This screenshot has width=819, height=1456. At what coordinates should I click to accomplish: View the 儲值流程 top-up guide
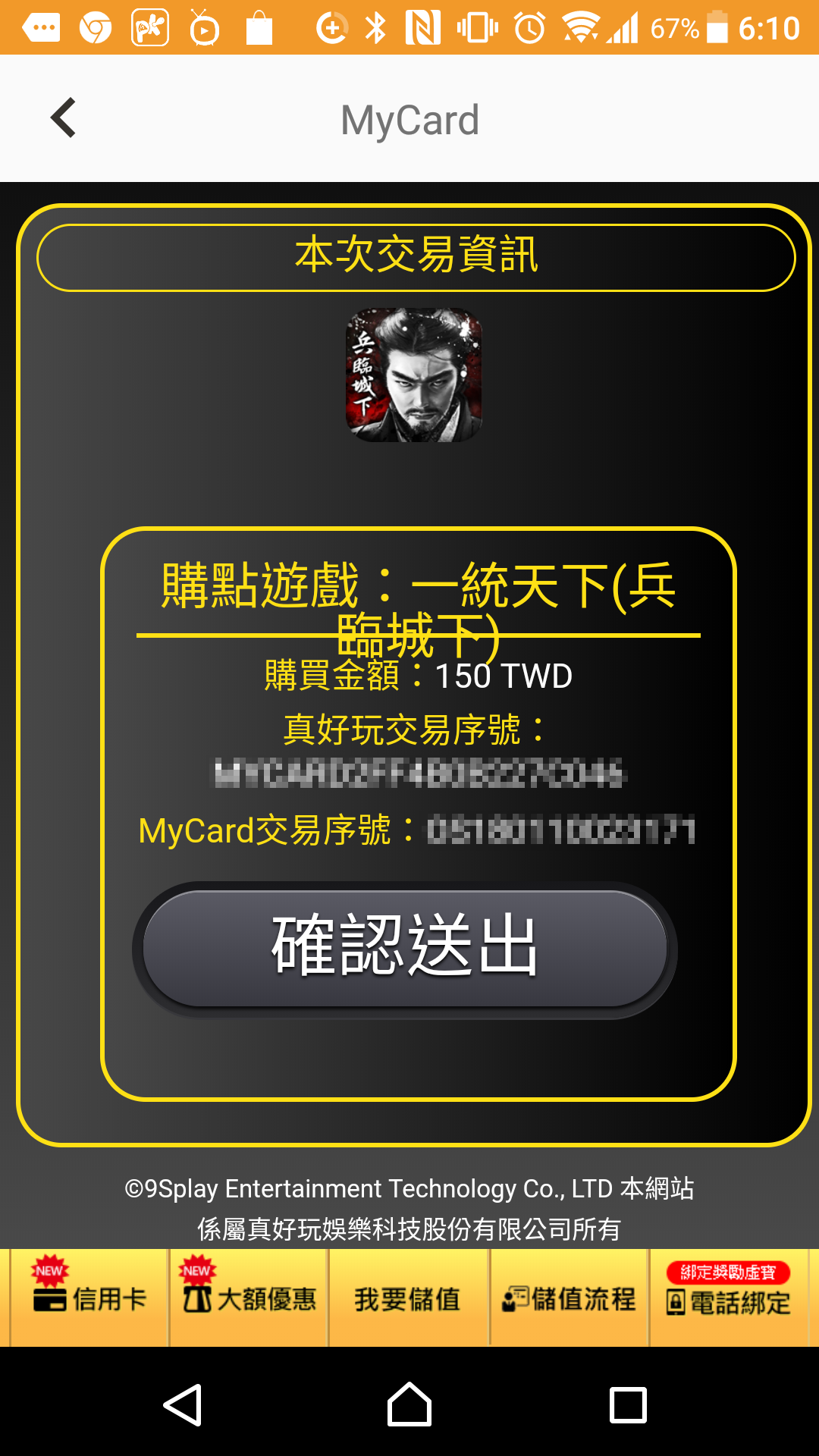point(569,1298)
